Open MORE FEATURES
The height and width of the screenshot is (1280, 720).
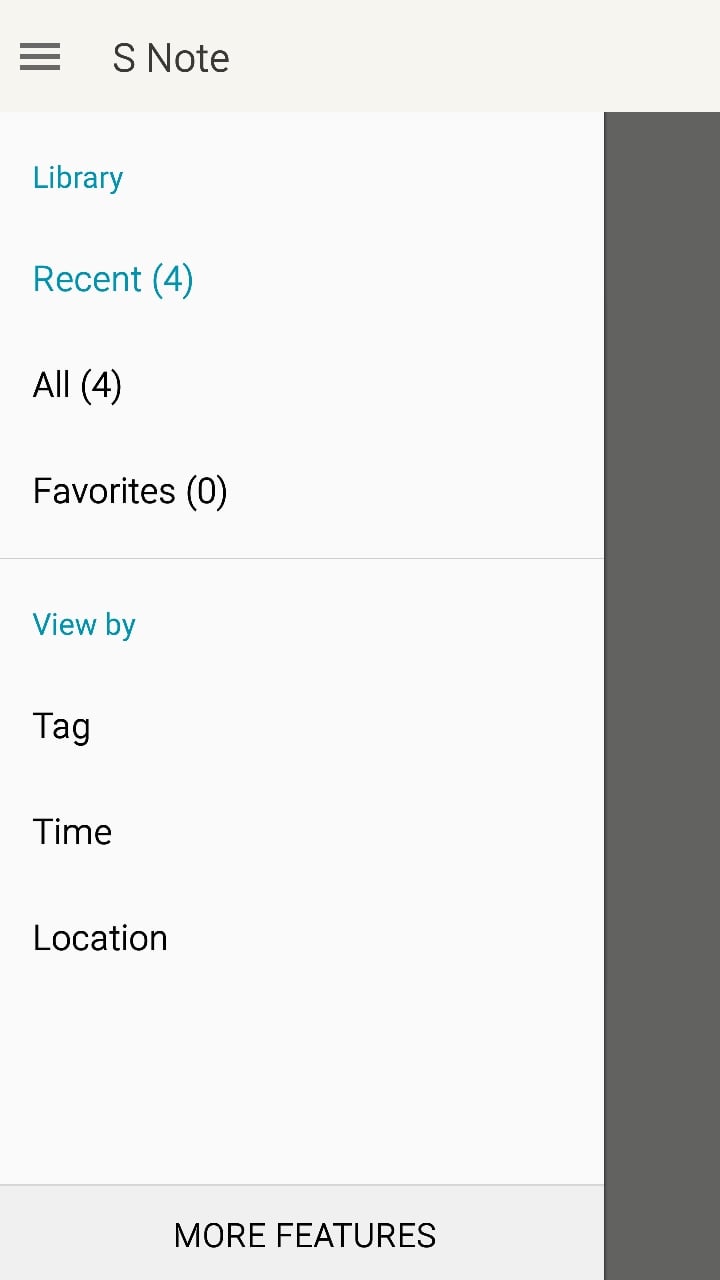[304, 1235]
